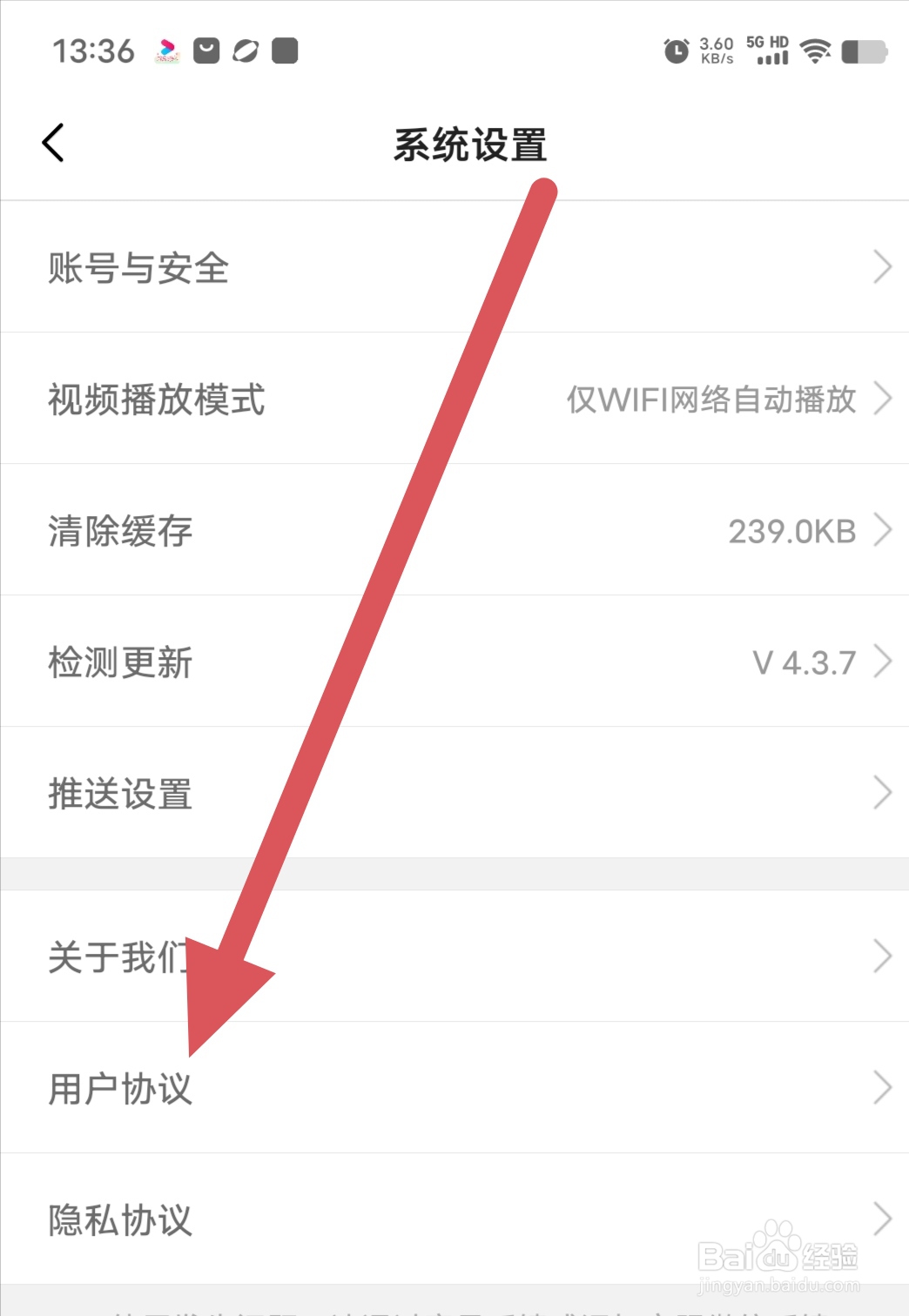Viewport: 909px width, 1316px height.
Task: Open 账号与安全 account security settings
Action: coord(138,267)
